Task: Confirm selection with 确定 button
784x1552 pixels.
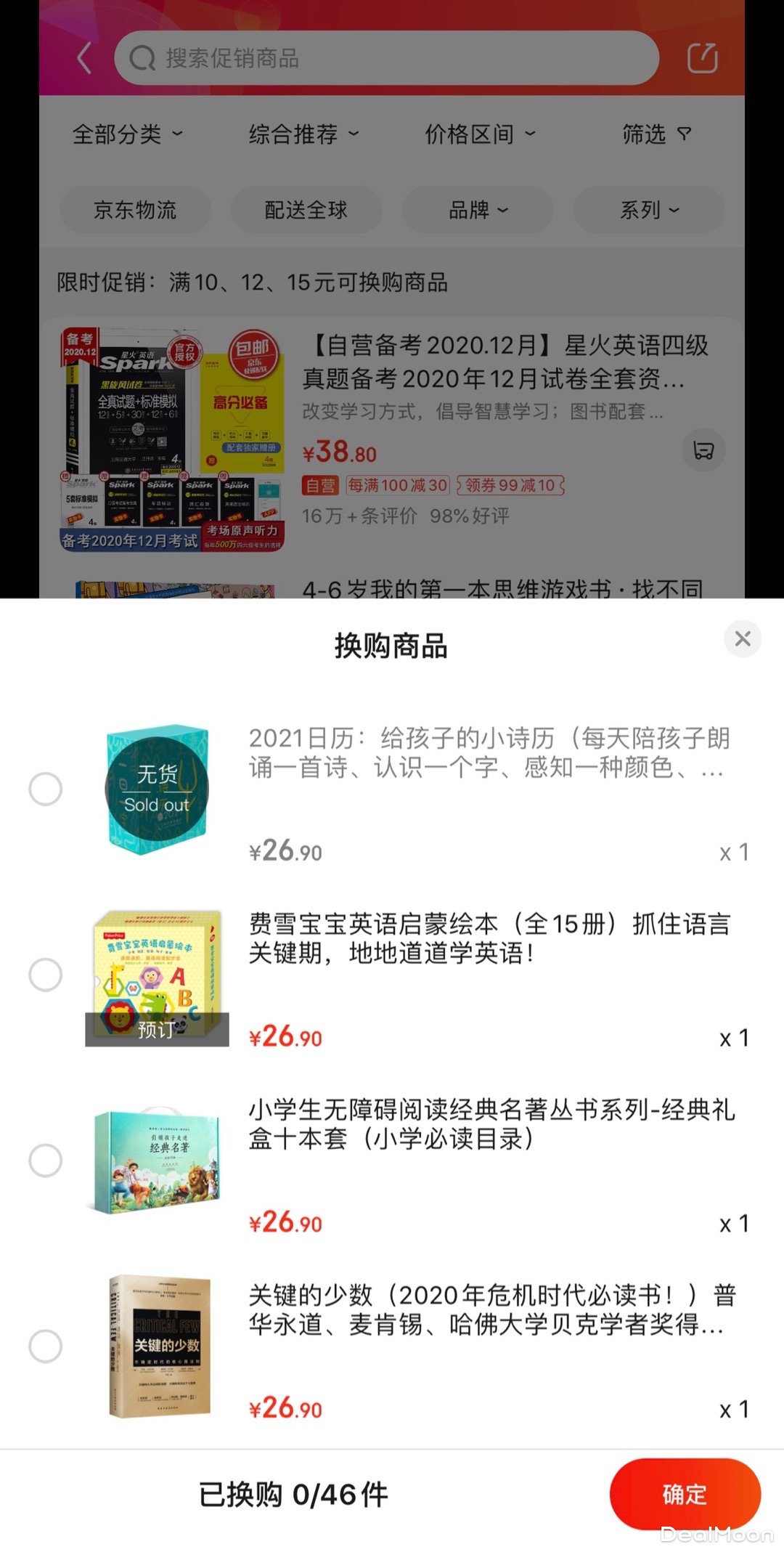Action: pos(685,1493)
